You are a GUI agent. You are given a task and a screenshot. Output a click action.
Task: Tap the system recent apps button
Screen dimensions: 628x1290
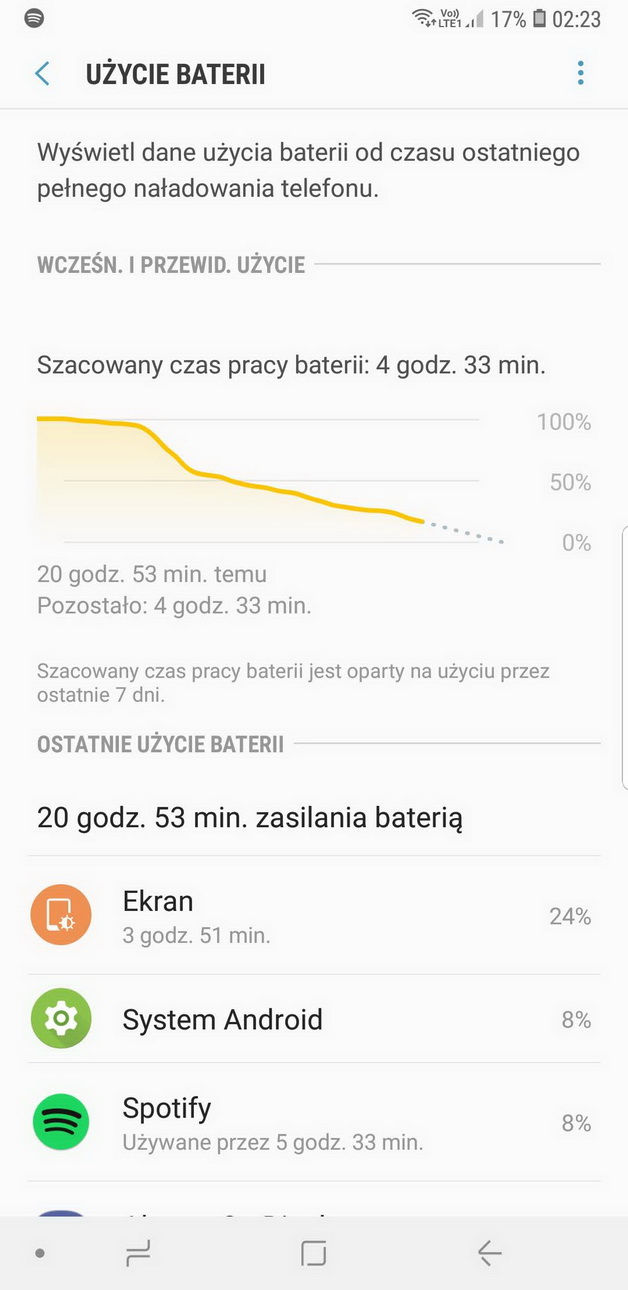[138, 1253]
